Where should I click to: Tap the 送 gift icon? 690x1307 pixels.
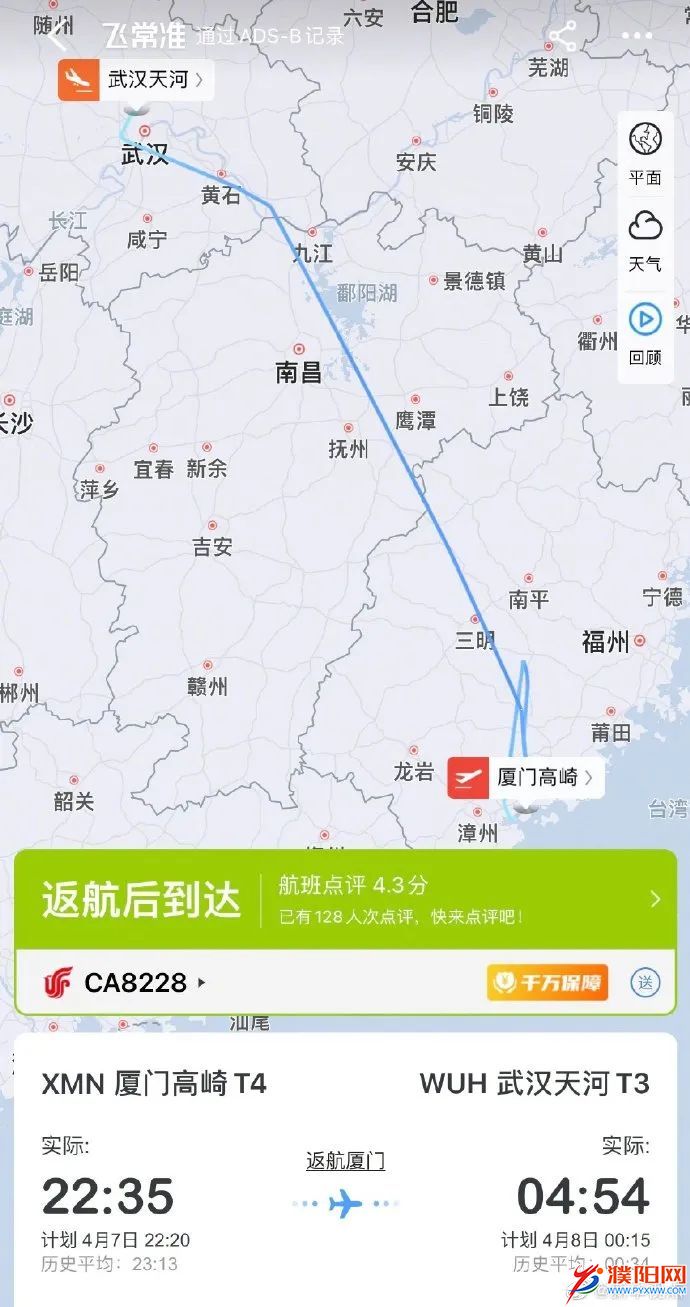pyautogui.click(x=646, y=982)
